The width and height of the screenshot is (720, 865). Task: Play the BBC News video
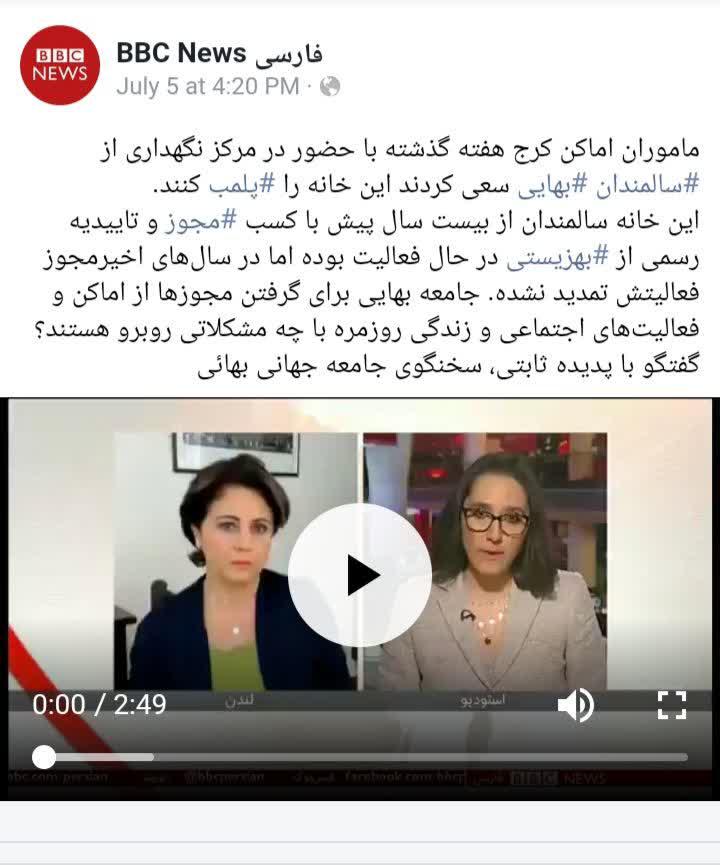[360, 575]
